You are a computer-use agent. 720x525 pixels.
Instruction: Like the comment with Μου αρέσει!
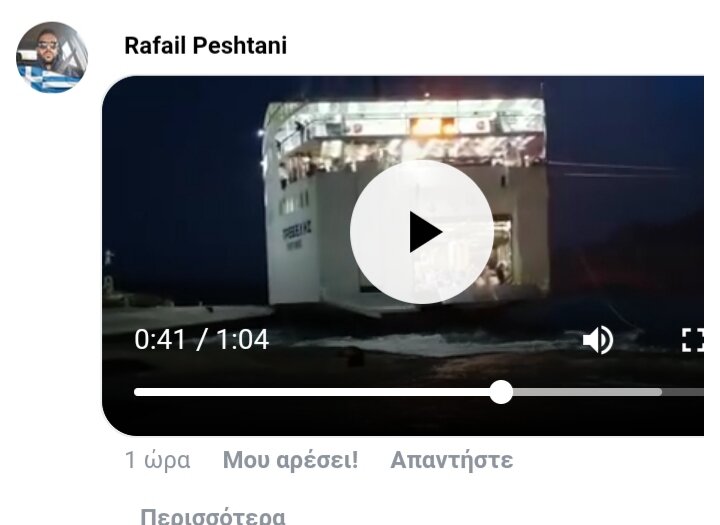290,460
